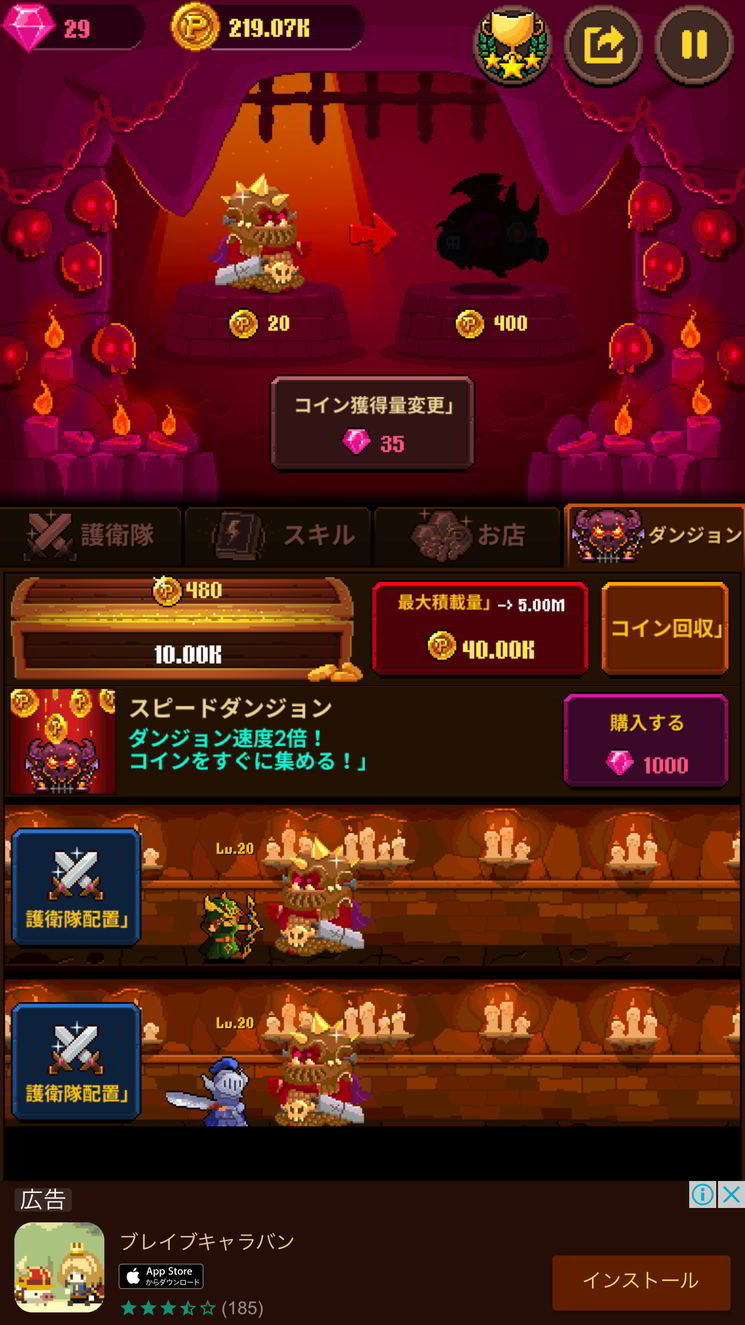The image size is (745, 1325).
Task: Open the ad info icon
Action: pyautogui.click(x=704, y=1194)
